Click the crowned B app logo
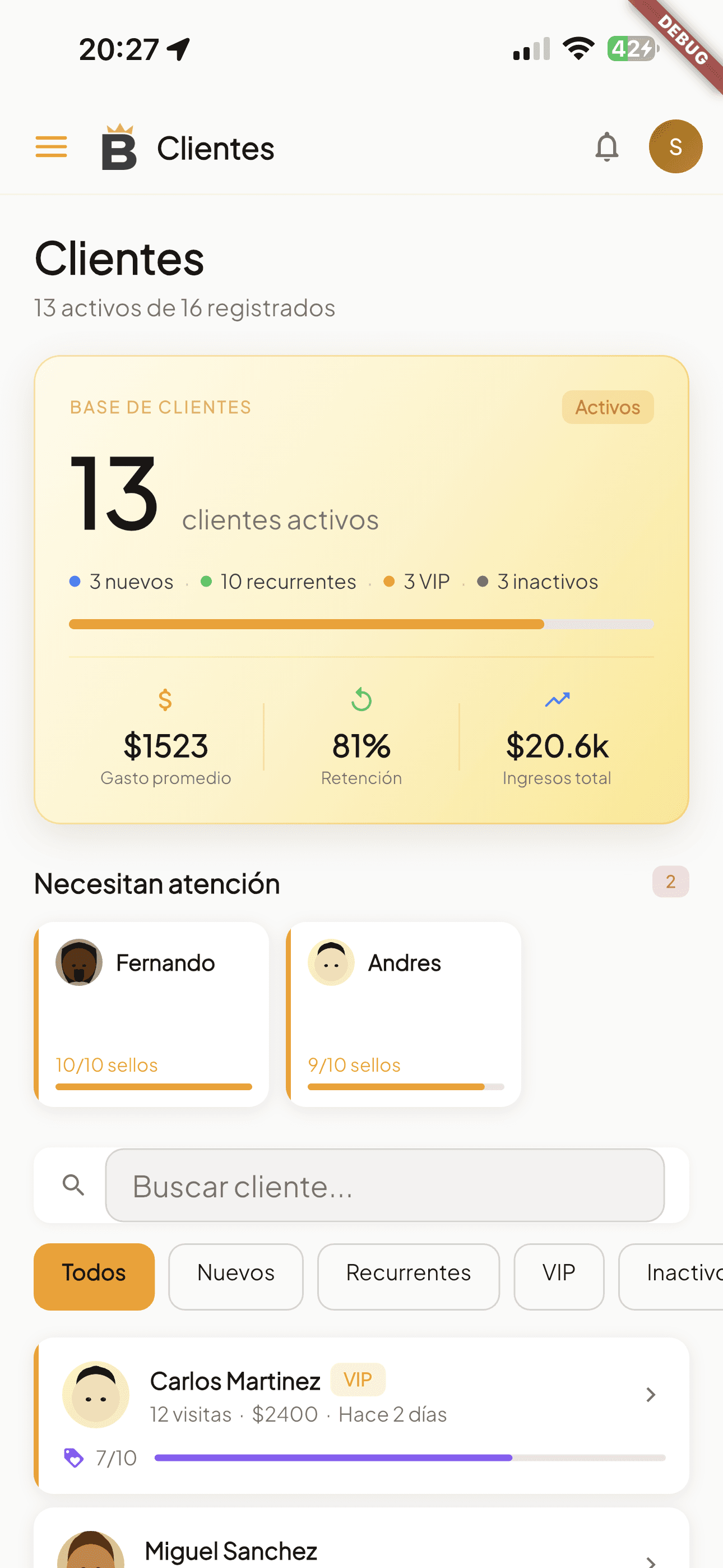The height and width of the screenshot is (1568, 723). pyautogui.click(x=119, y=146)
